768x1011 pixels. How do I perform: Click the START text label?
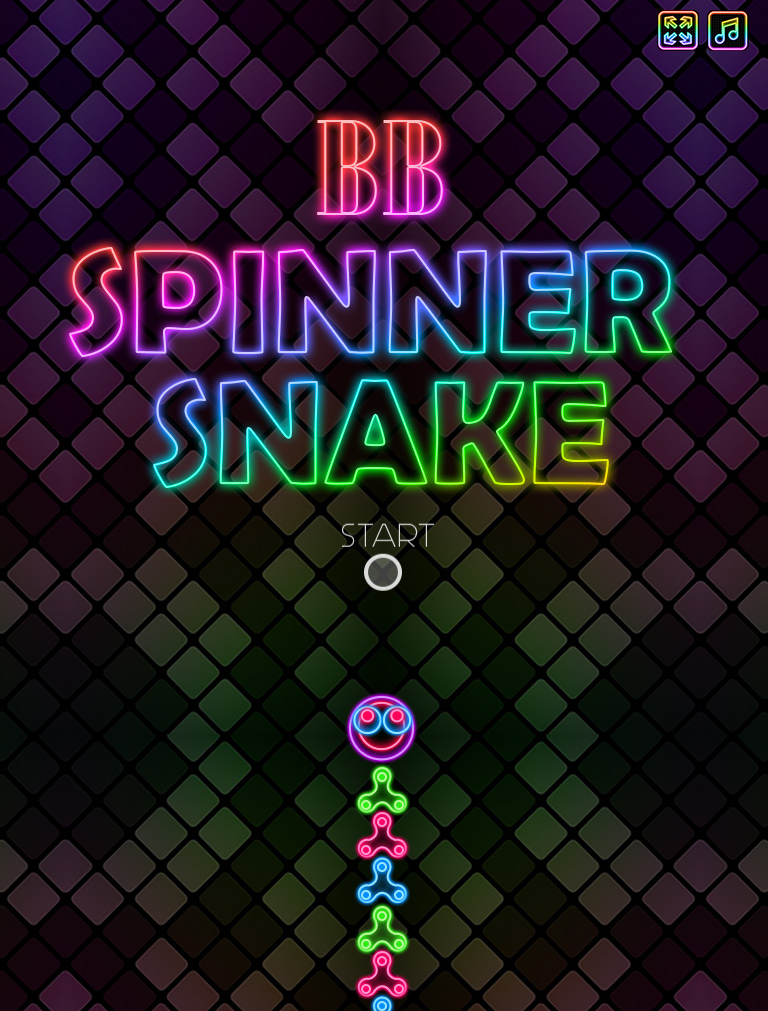(x=384, y=536)
